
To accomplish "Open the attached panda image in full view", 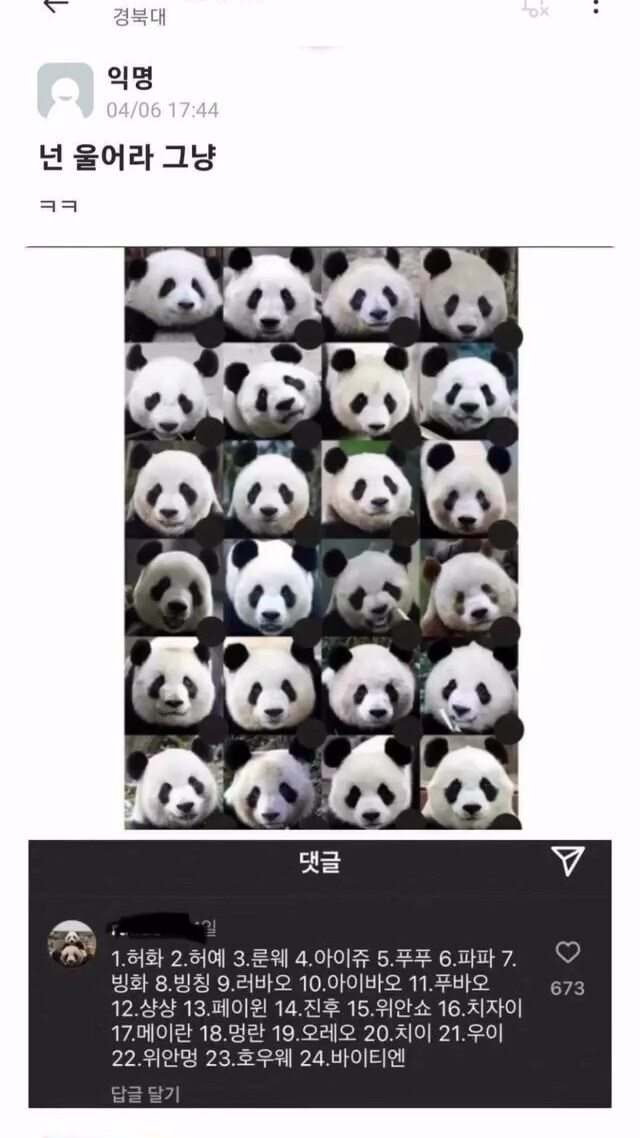I will 320,538.
